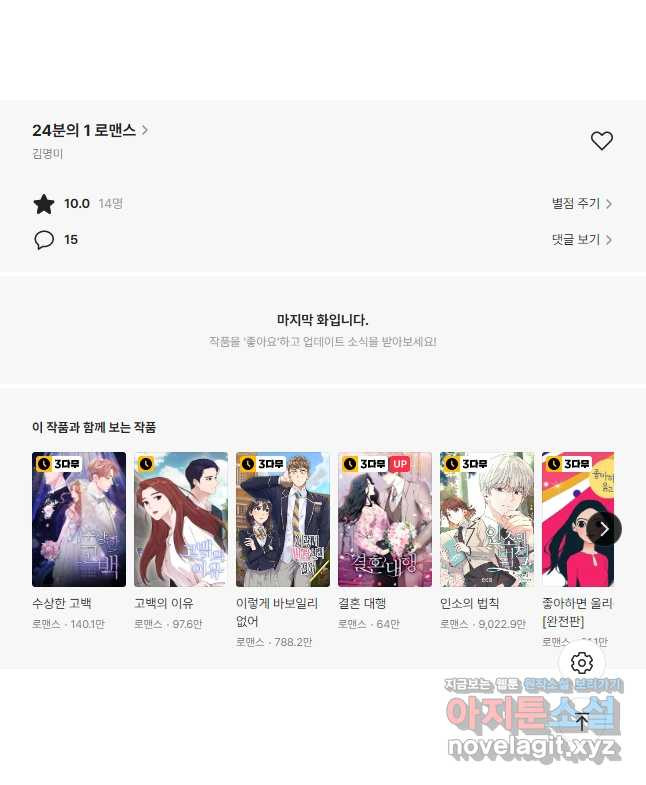646x785 pixels.
Task: Open the 고백의 이유 webtoon
Action: tap(181, 519)
